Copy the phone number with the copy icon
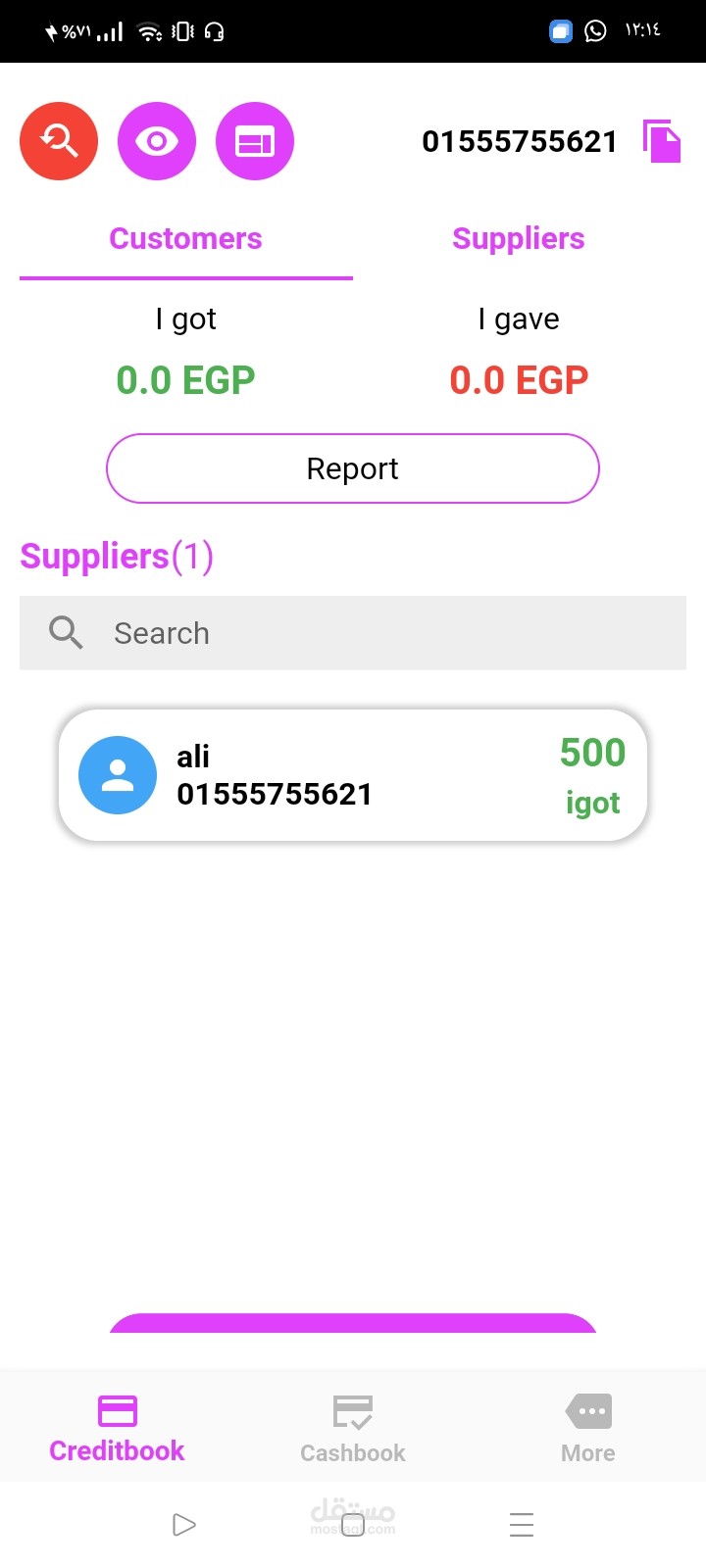The height and width of the screenshot is (1568, 706). (662, 141)
